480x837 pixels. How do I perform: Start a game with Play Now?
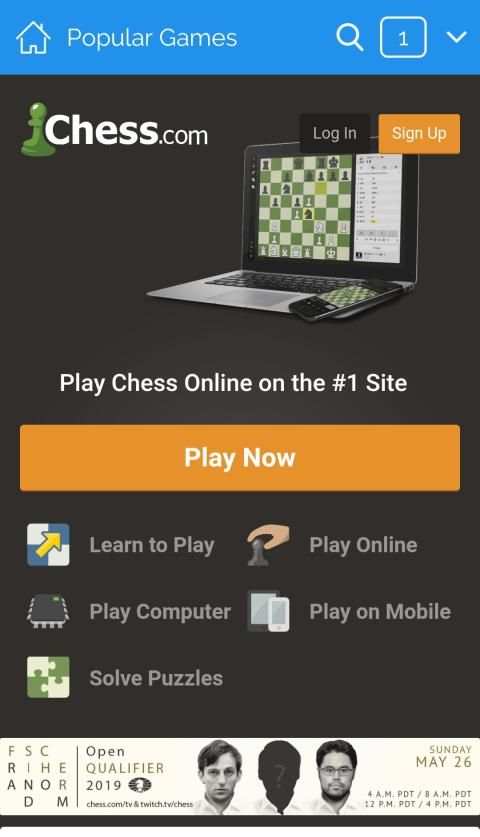point(240,457)
